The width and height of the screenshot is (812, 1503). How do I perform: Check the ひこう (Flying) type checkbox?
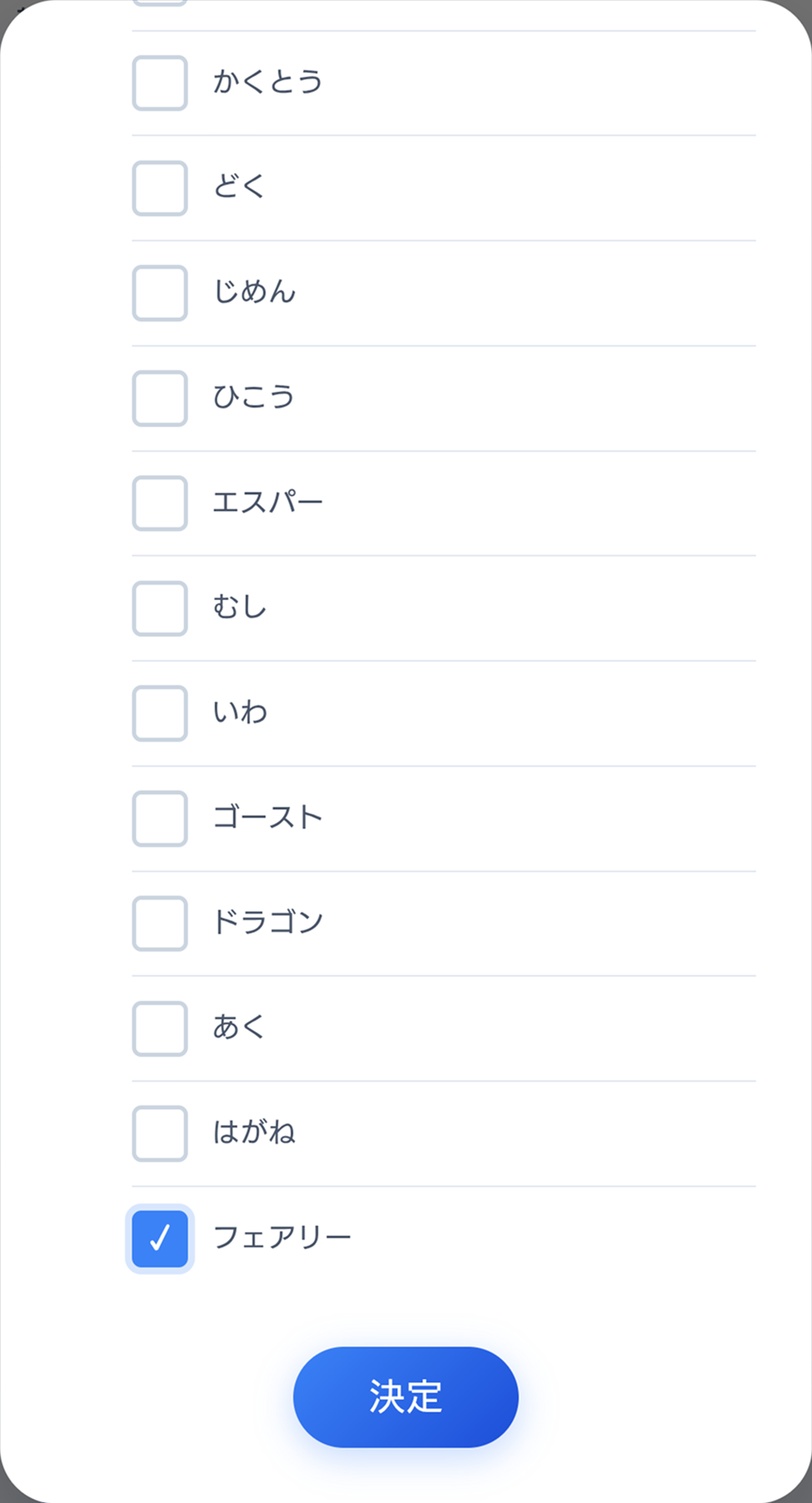tap(159, 399)
